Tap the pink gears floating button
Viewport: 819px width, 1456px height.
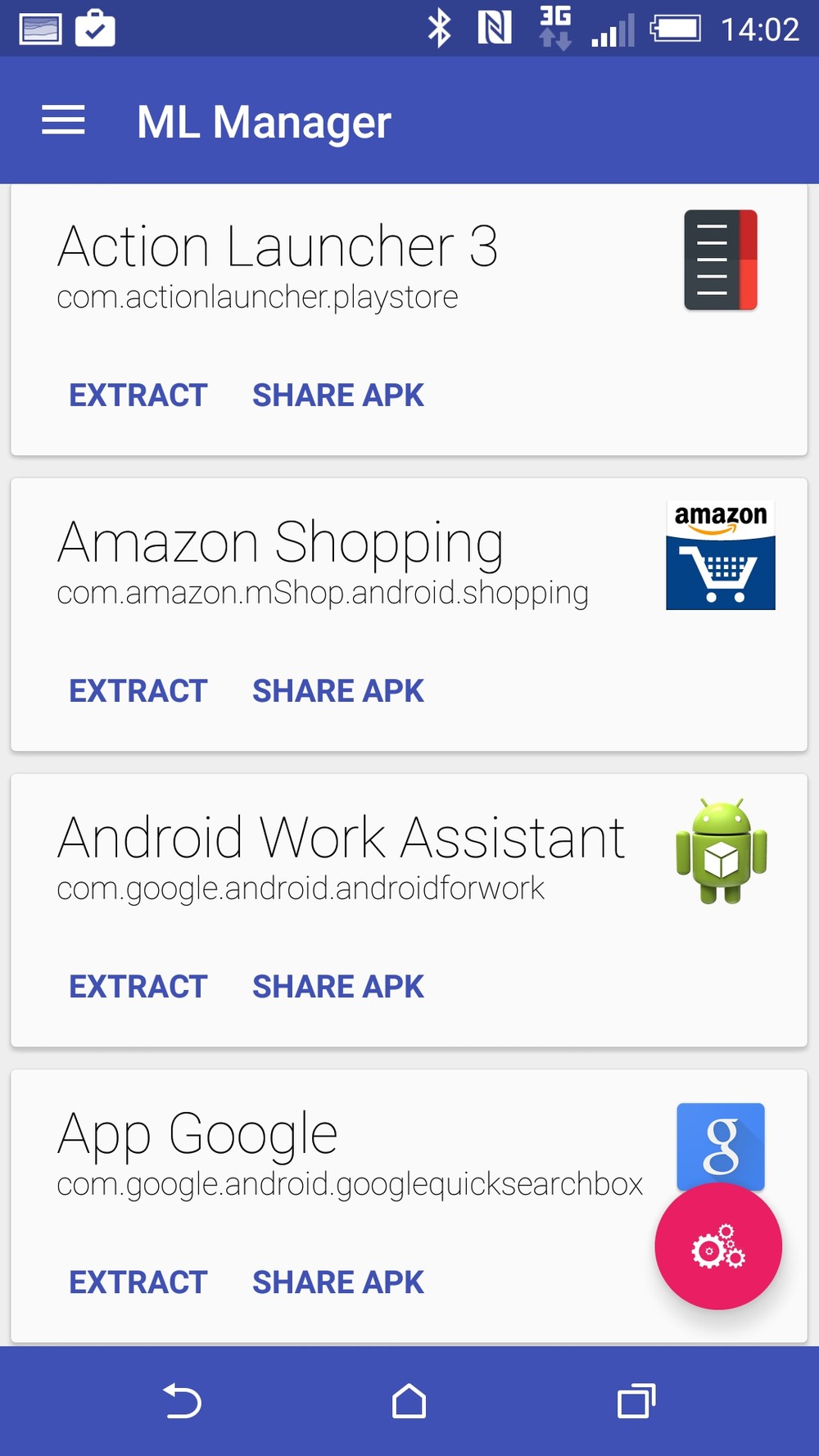tap(718, 1246)
